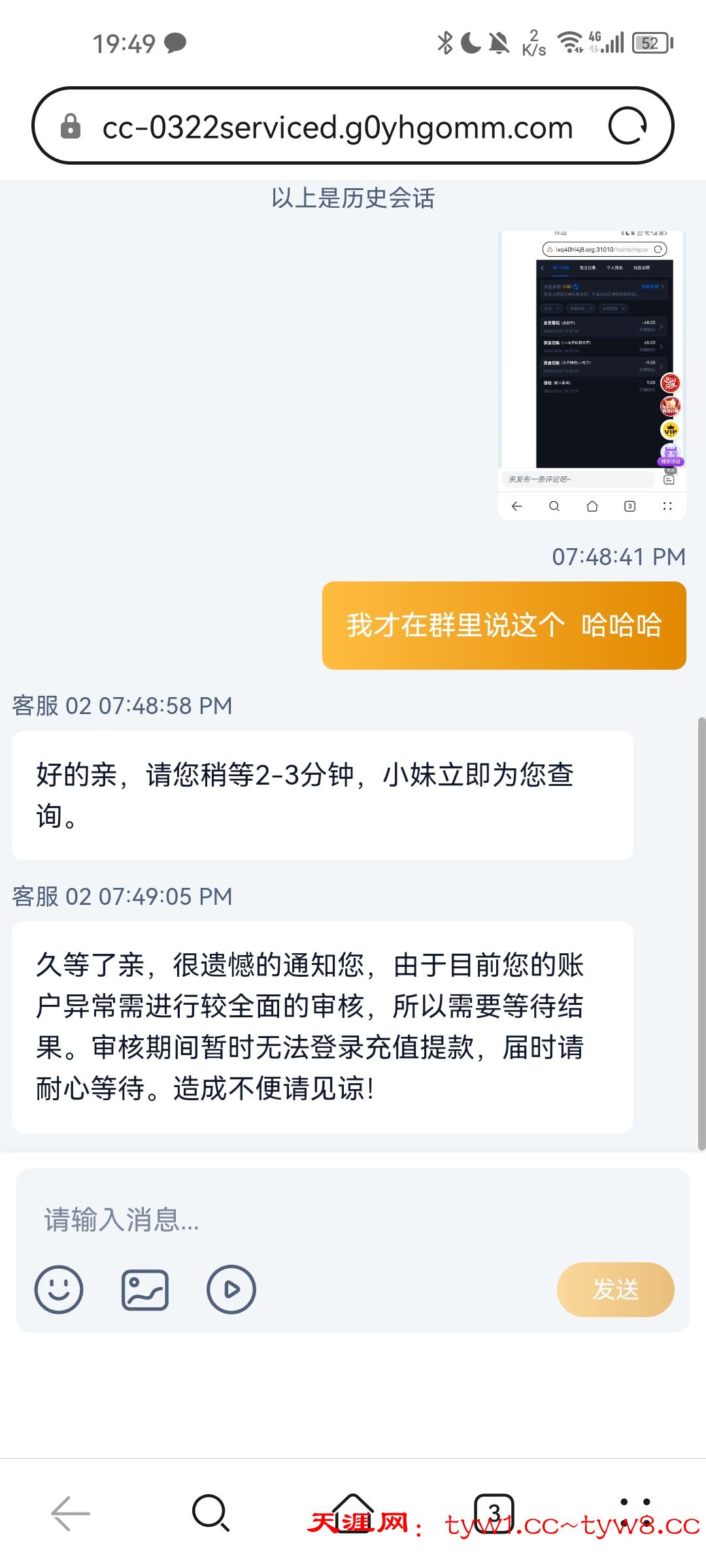Image resolution: width=706 pixels, height=1568 pixels.
Task: Attach a video to the message
Action: (x=231, y=1289)
